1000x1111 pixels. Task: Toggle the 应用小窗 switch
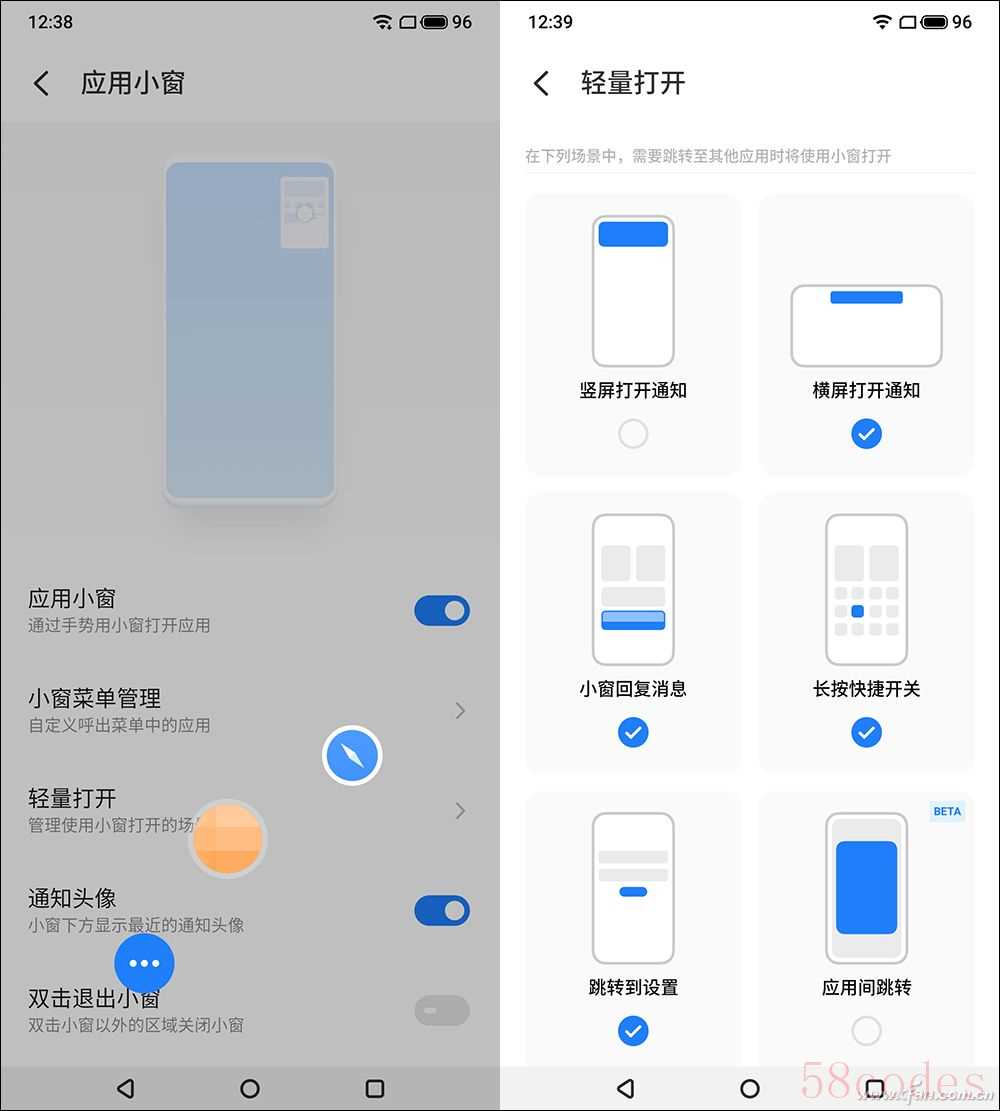pos(442,610)
